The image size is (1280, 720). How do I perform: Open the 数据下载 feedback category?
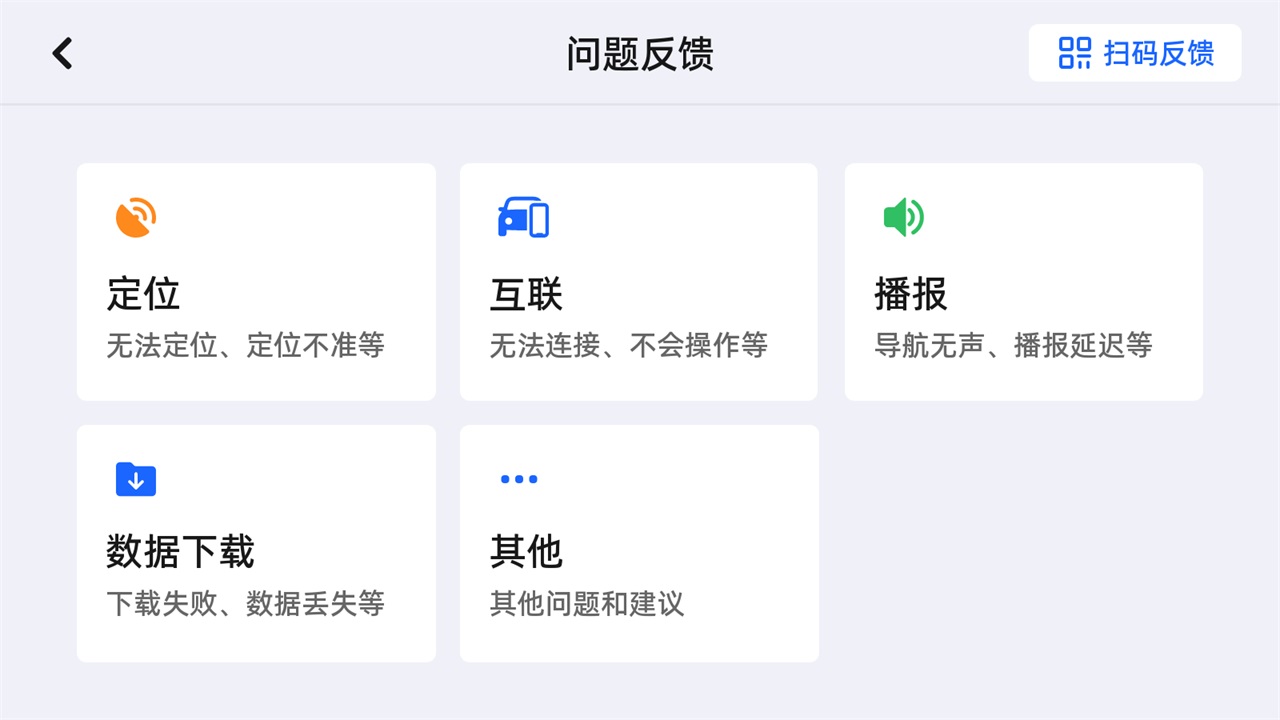tap(256, 543)
